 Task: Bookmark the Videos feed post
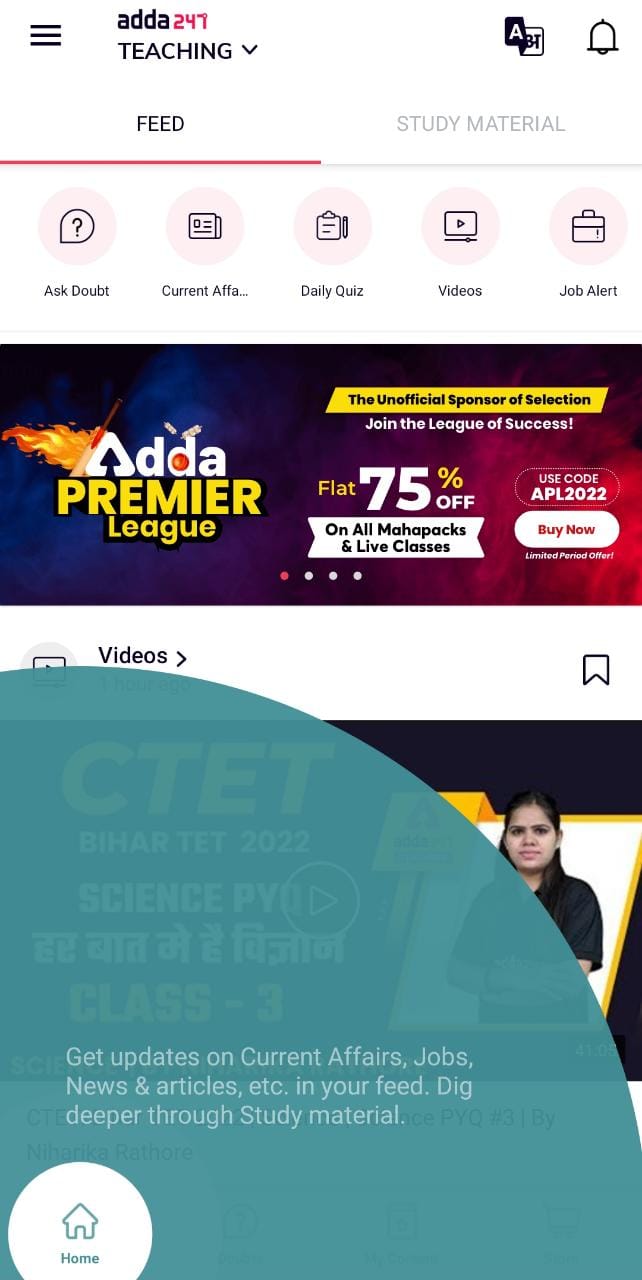click(596, 670)
